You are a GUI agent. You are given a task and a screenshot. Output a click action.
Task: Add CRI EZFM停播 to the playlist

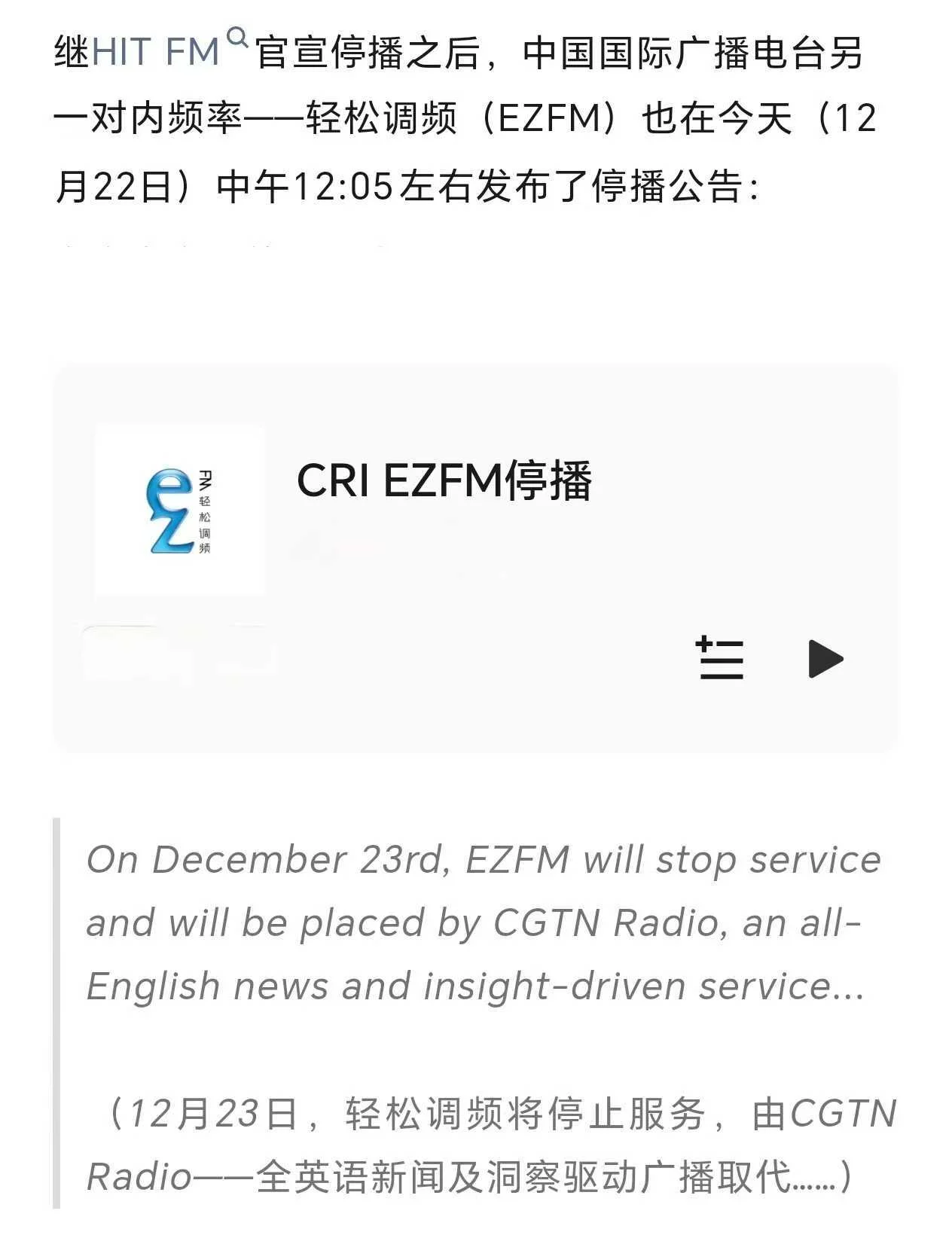(720, 659)
